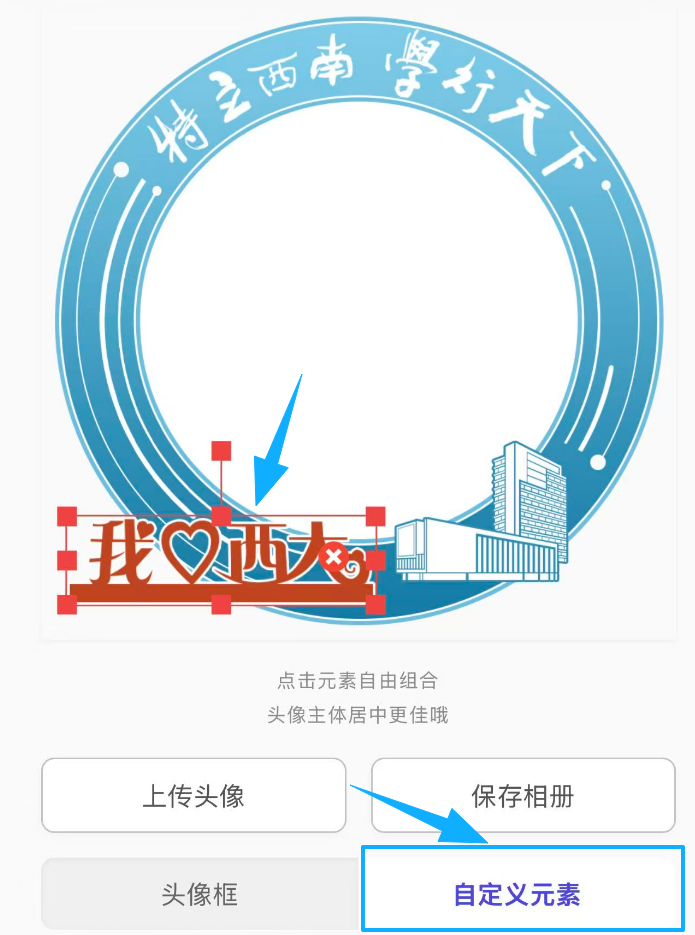Switch to the 头像框 tab
This screenshot has width=695, height=935.
(199, 893)
